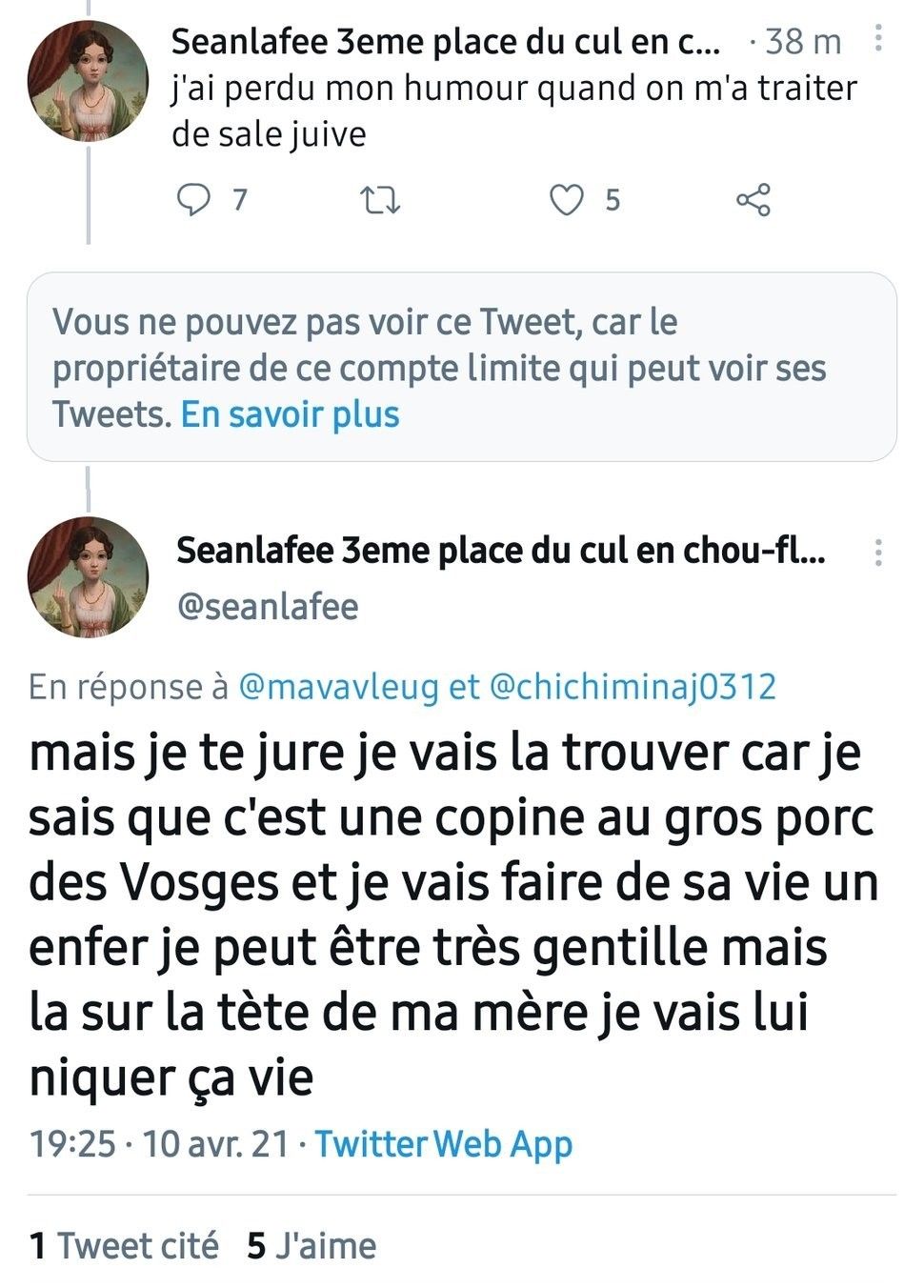Viewport: 924px width, 1288px height.
Task: Tap the Twitter Web App source link
Action: (444, 1143)
